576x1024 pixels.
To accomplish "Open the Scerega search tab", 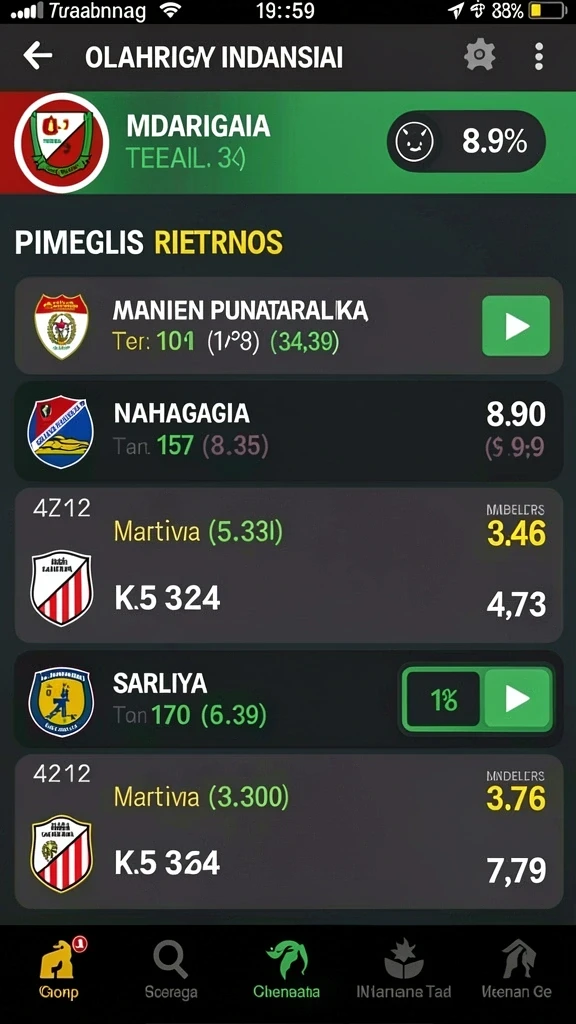I will click(171, 968).
